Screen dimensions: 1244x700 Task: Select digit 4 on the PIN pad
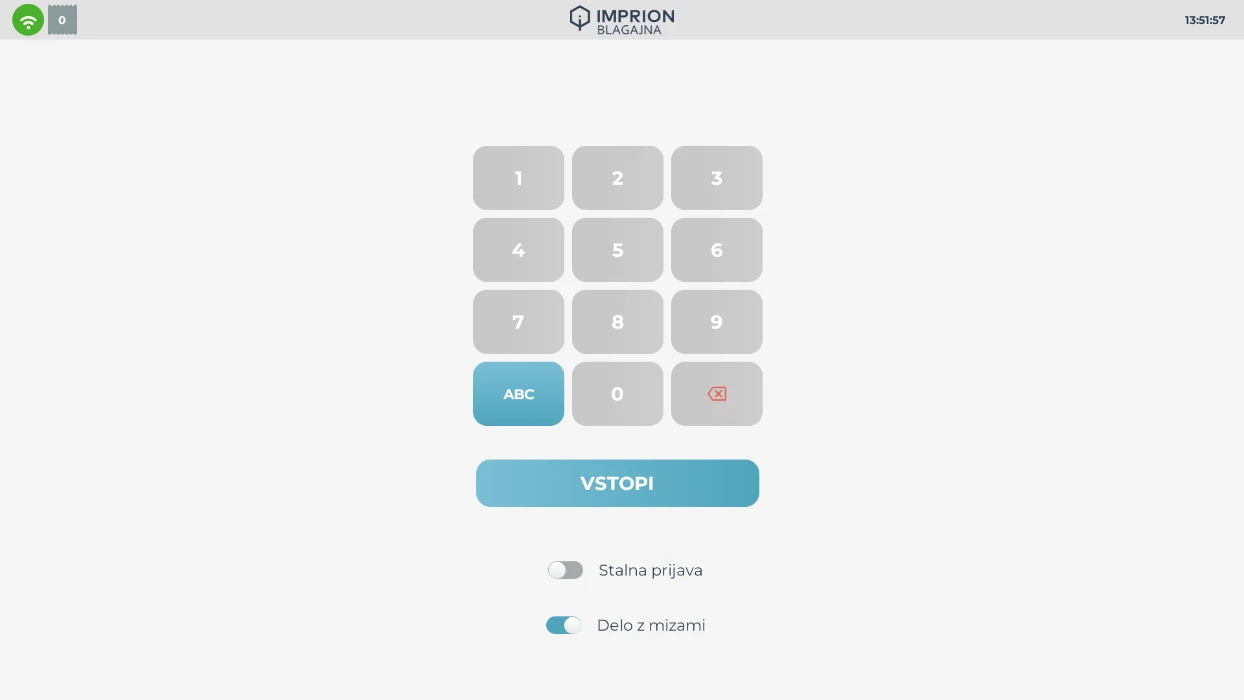point(518,250)
